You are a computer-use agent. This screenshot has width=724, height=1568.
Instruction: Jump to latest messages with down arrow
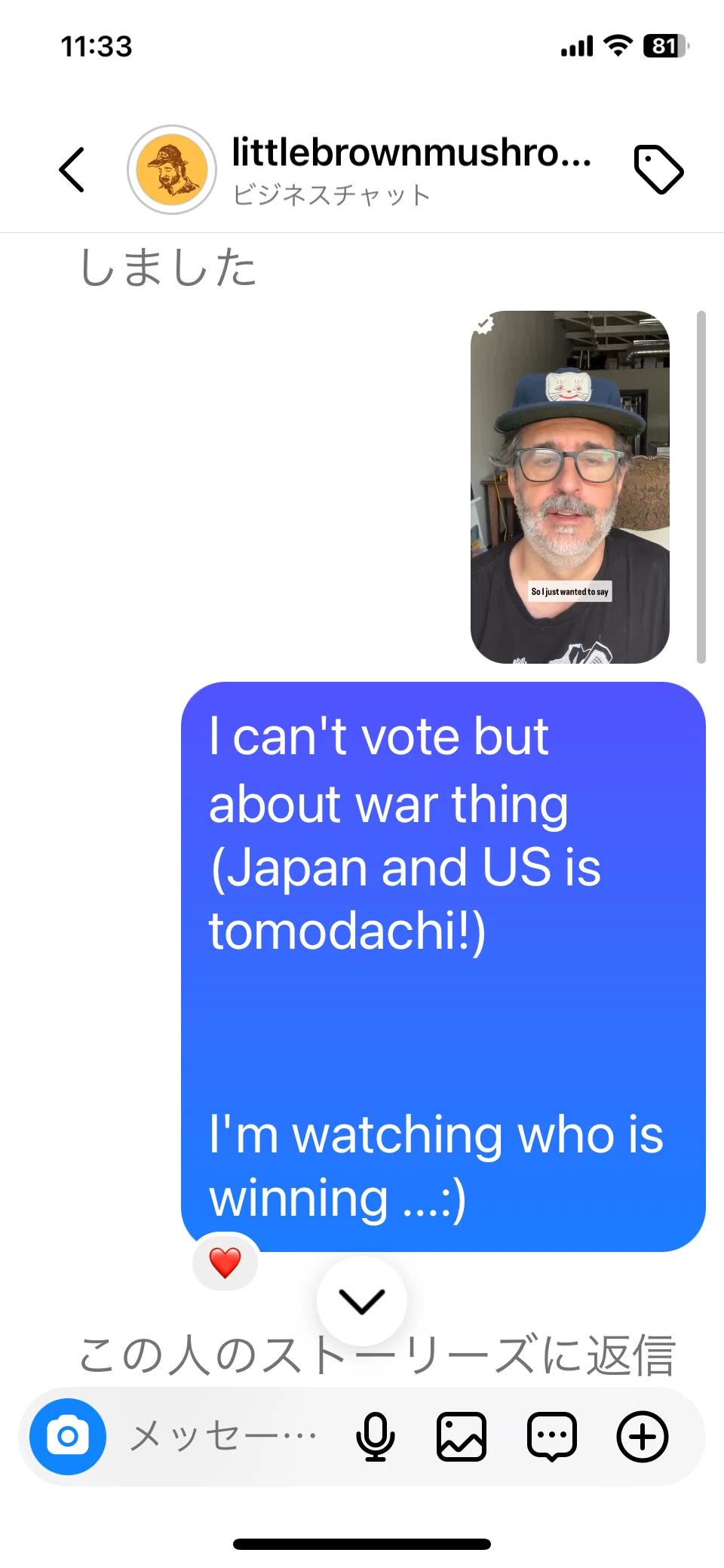point(362,1301)
